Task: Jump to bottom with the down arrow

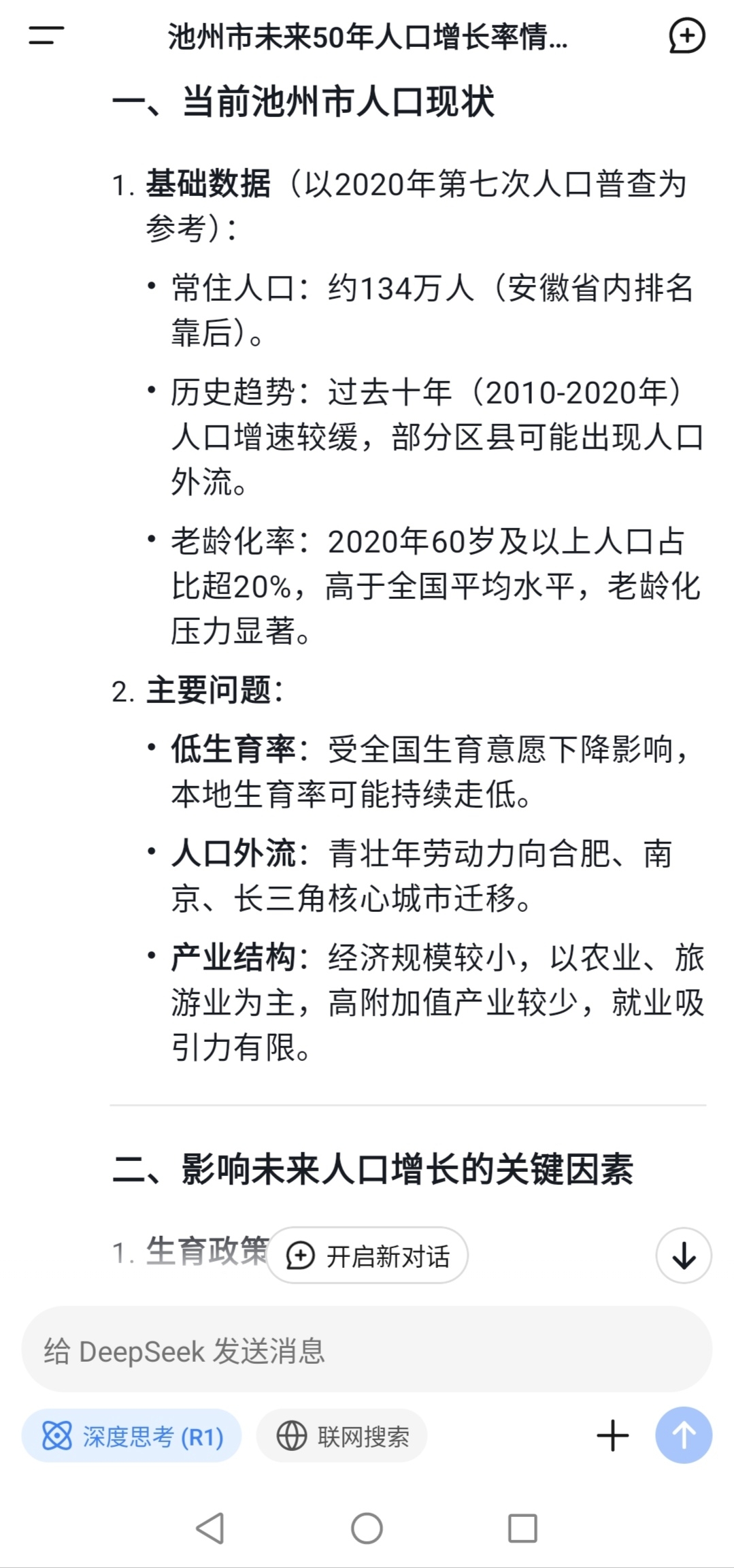Action: point(683,1256)
